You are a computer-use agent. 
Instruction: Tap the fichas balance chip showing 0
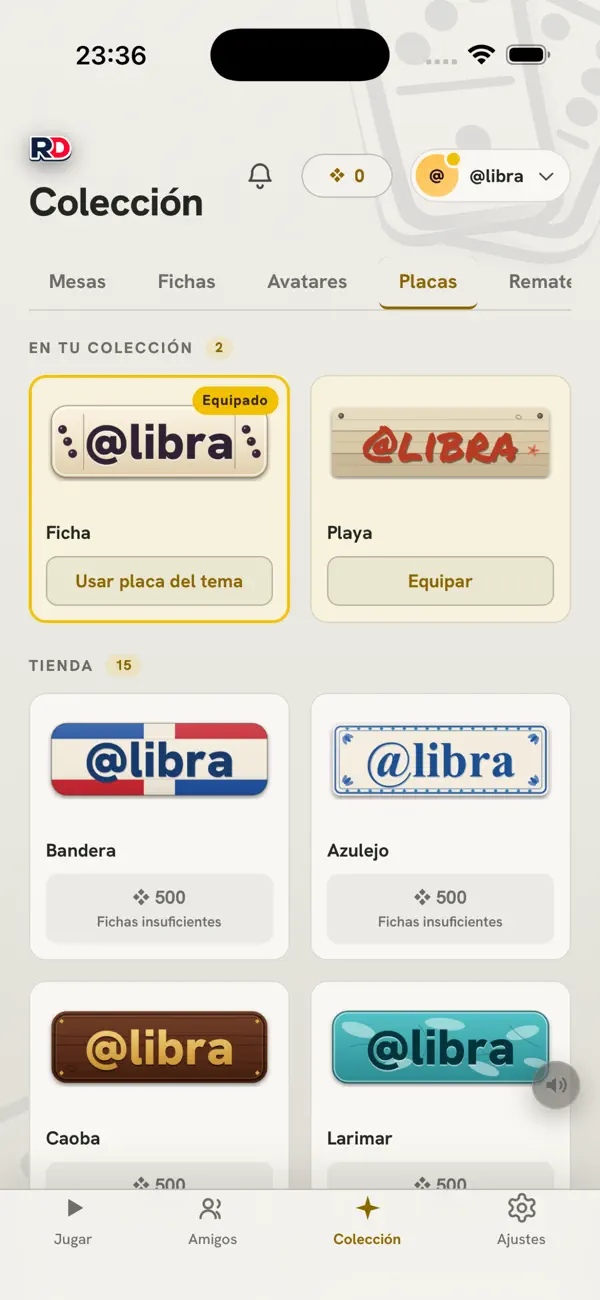click(x=347, y=176)
